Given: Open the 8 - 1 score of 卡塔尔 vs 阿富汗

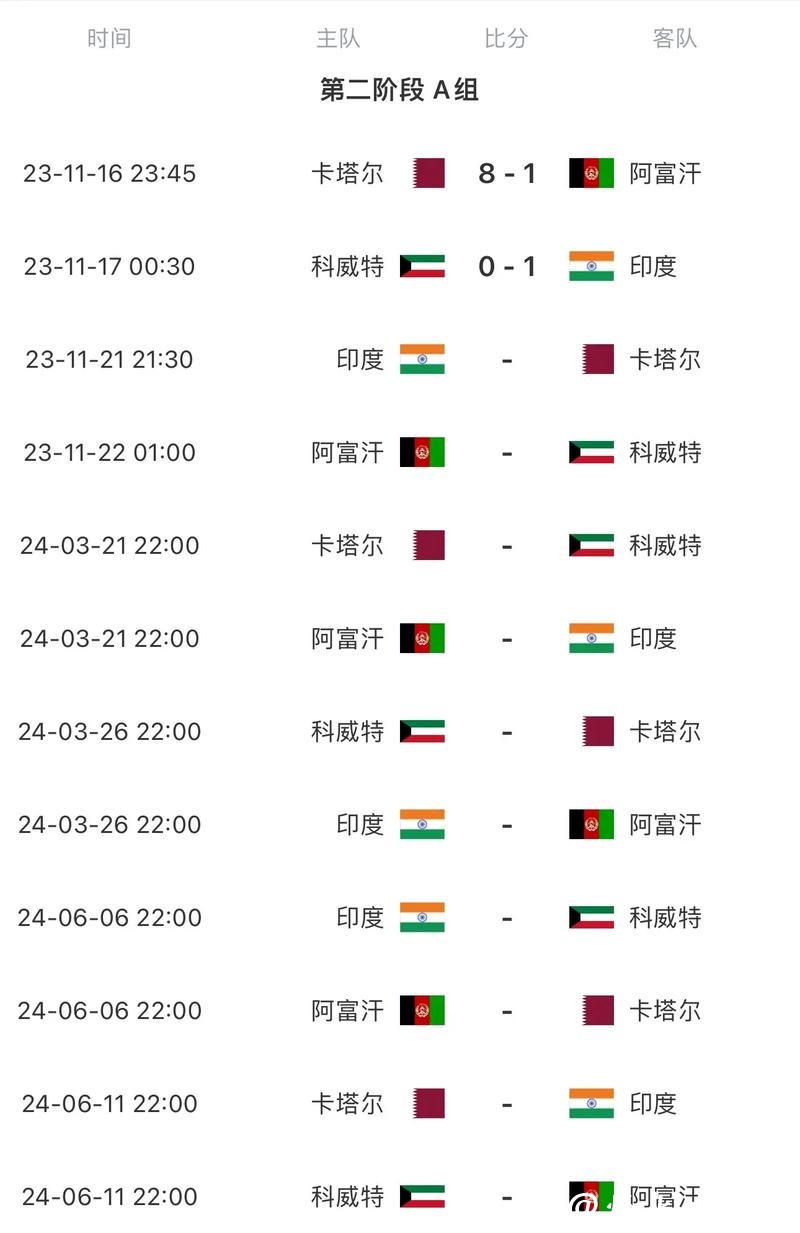Looking at the screenshot, I should click(506, 172).
